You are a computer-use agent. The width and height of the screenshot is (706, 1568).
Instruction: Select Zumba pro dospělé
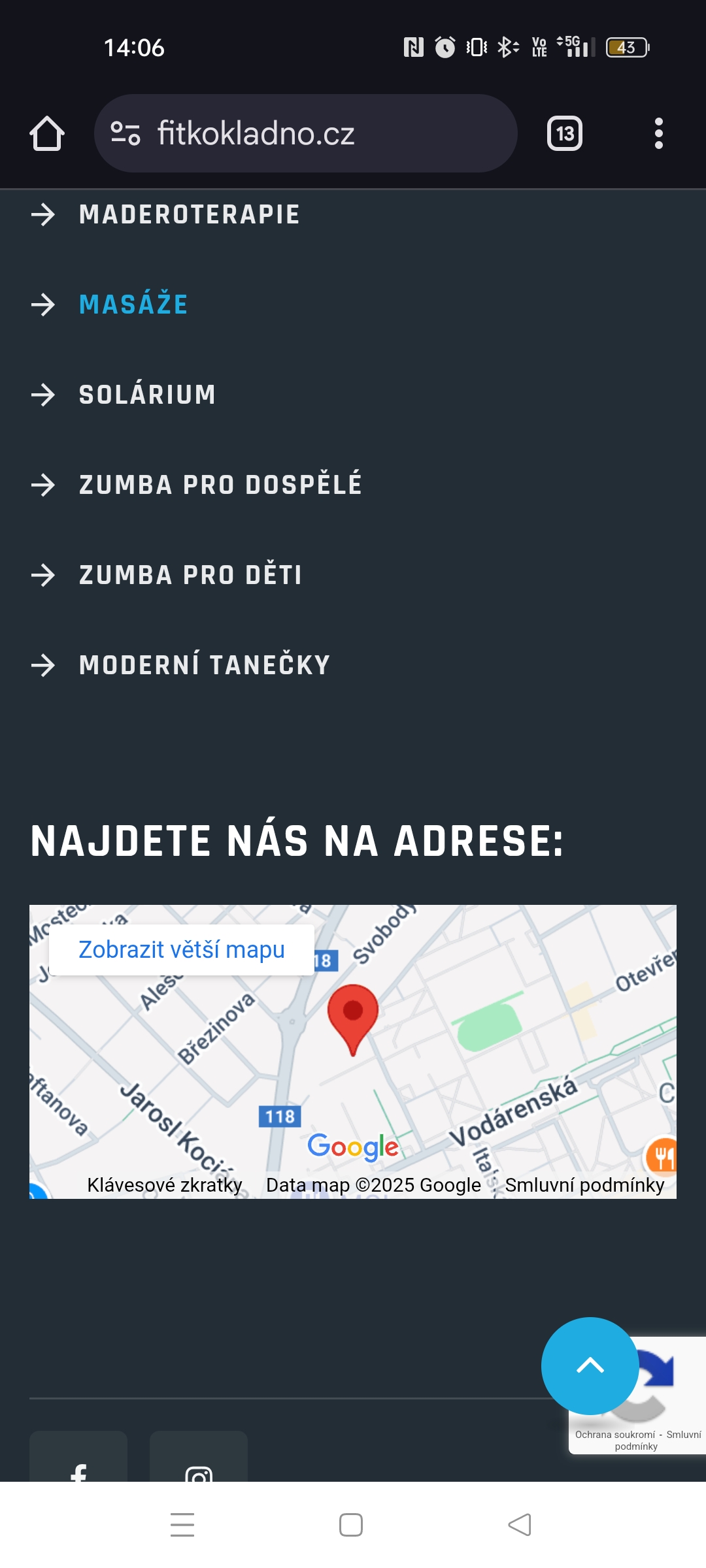[220, 484]
